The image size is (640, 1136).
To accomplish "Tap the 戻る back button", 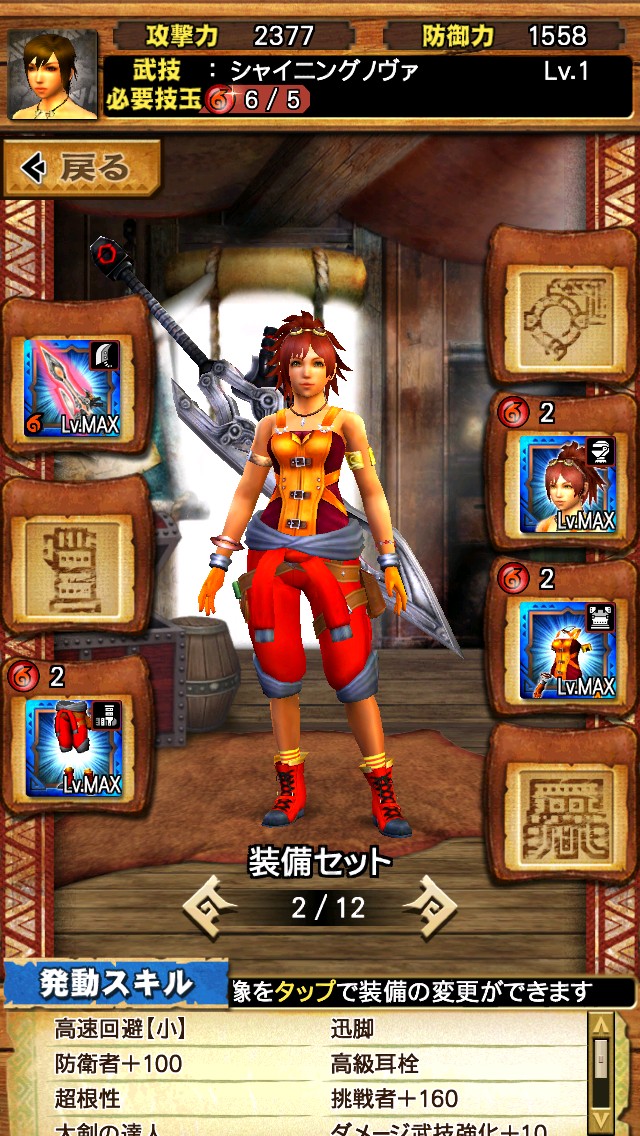I will [82, 169].
